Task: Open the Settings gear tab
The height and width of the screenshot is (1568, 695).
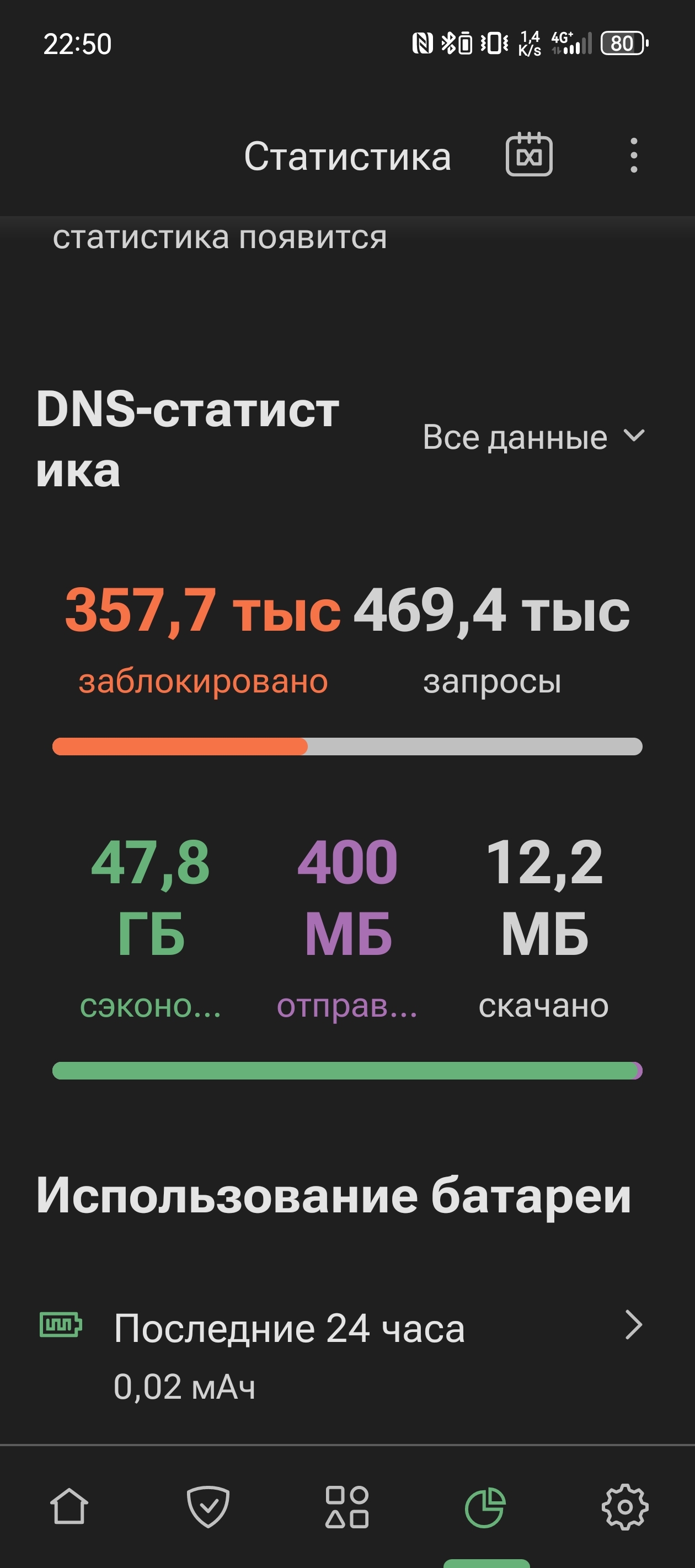Action: (624, 1506)
